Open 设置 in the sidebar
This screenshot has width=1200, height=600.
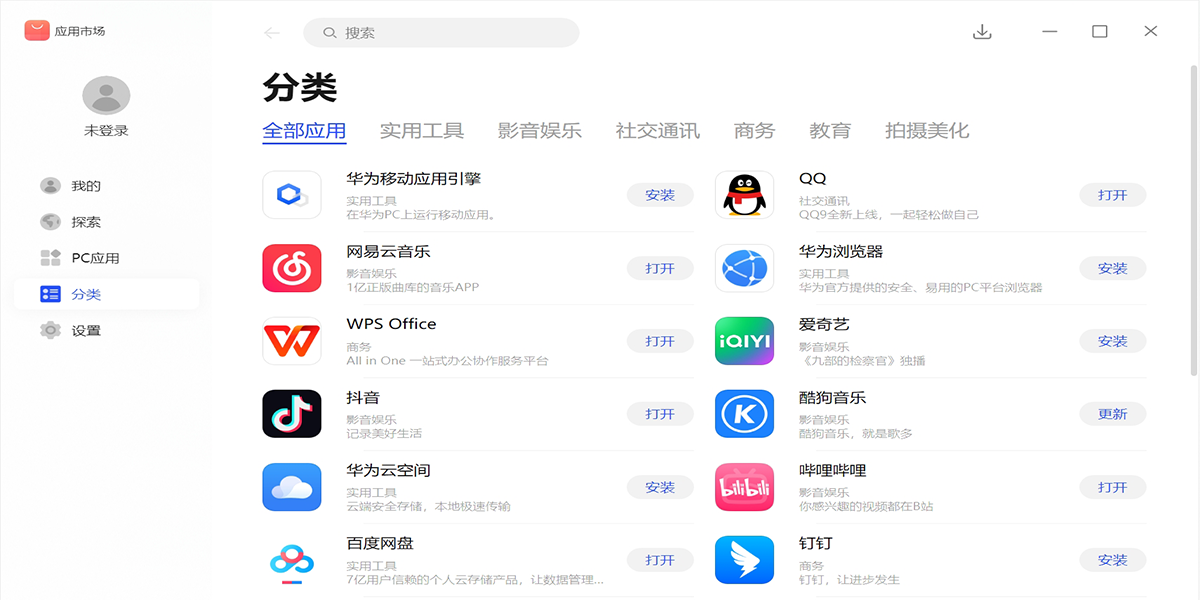86,331
